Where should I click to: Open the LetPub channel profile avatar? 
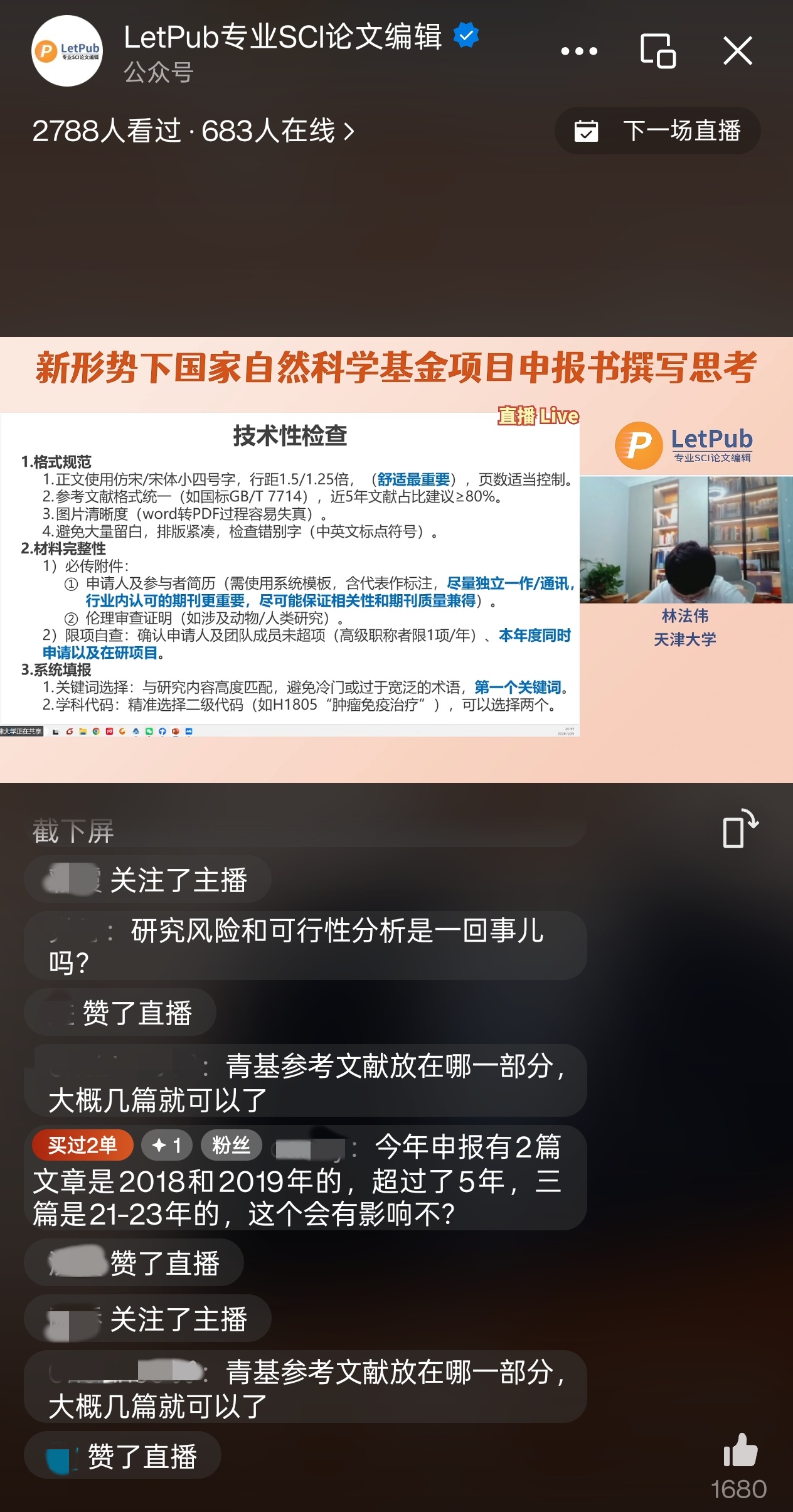(67, 51)
